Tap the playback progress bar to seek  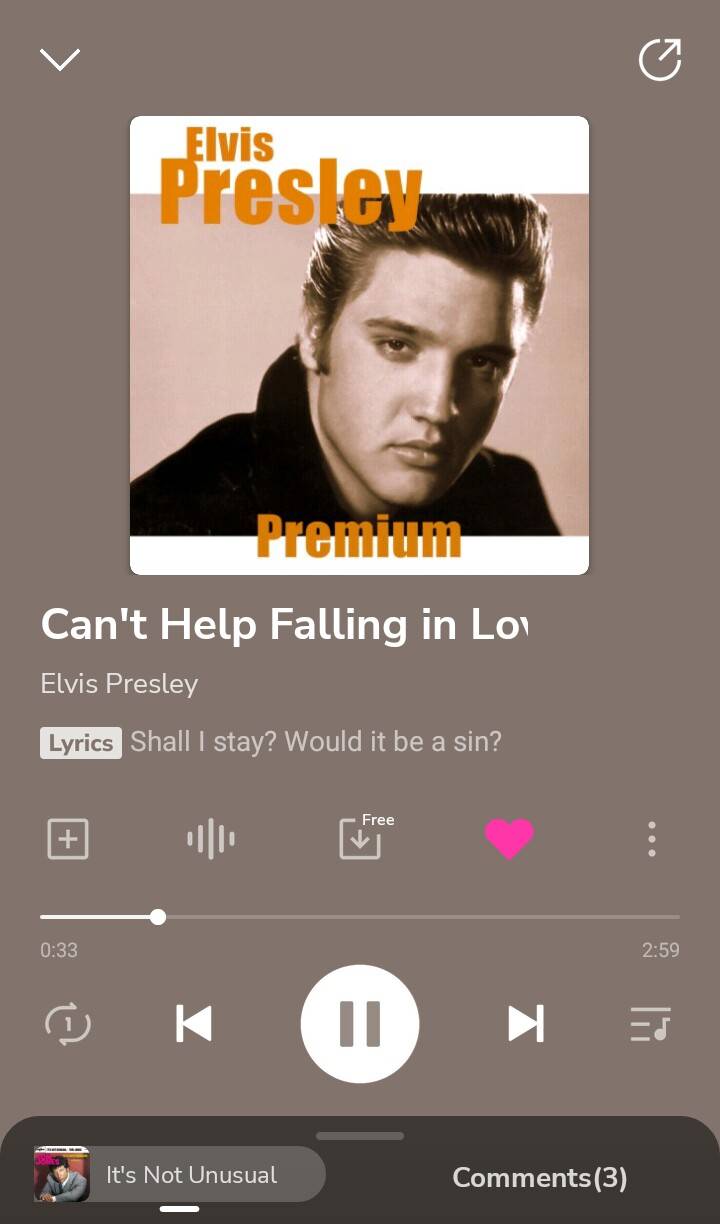(x=360, y=916)
